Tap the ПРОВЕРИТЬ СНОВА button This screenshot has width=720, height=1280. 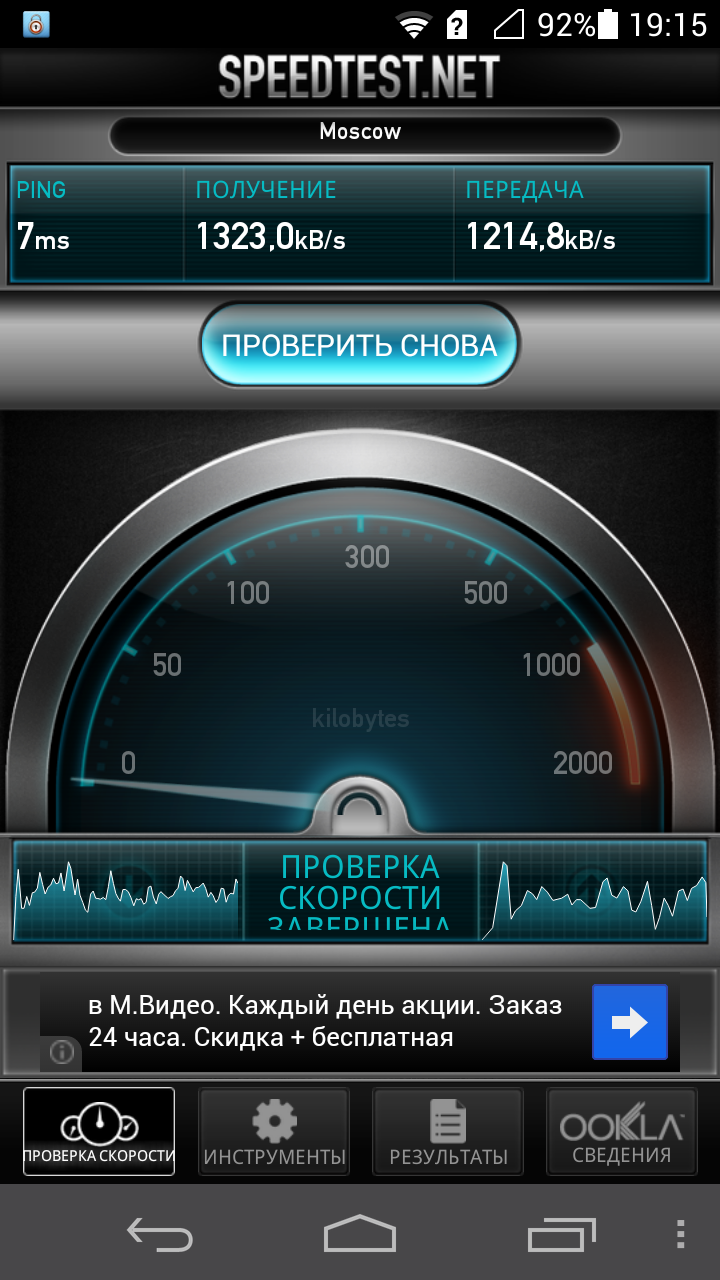pos(360,345)
